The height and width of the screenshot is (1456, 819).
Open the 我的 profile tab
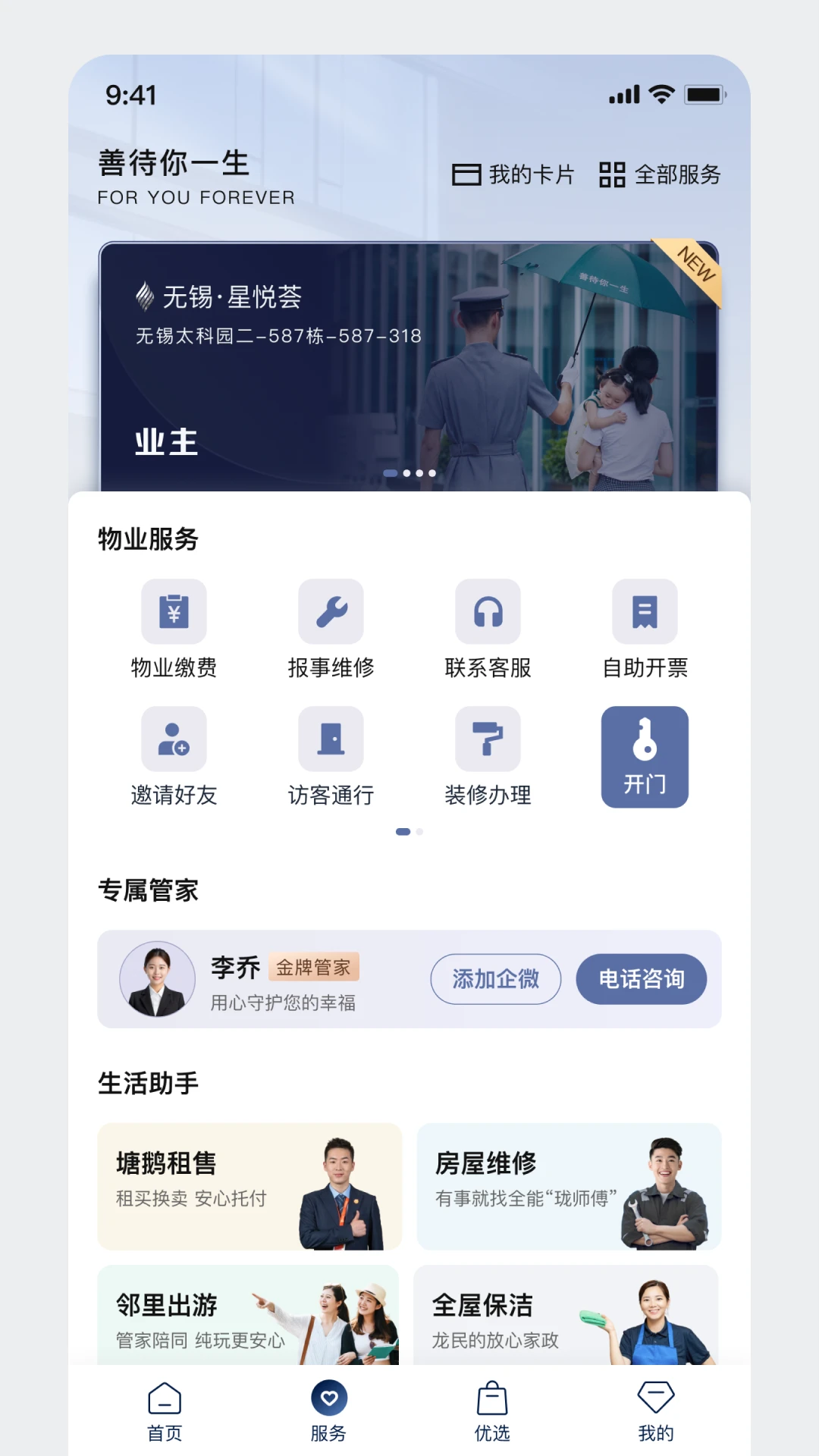(655, 1410)
